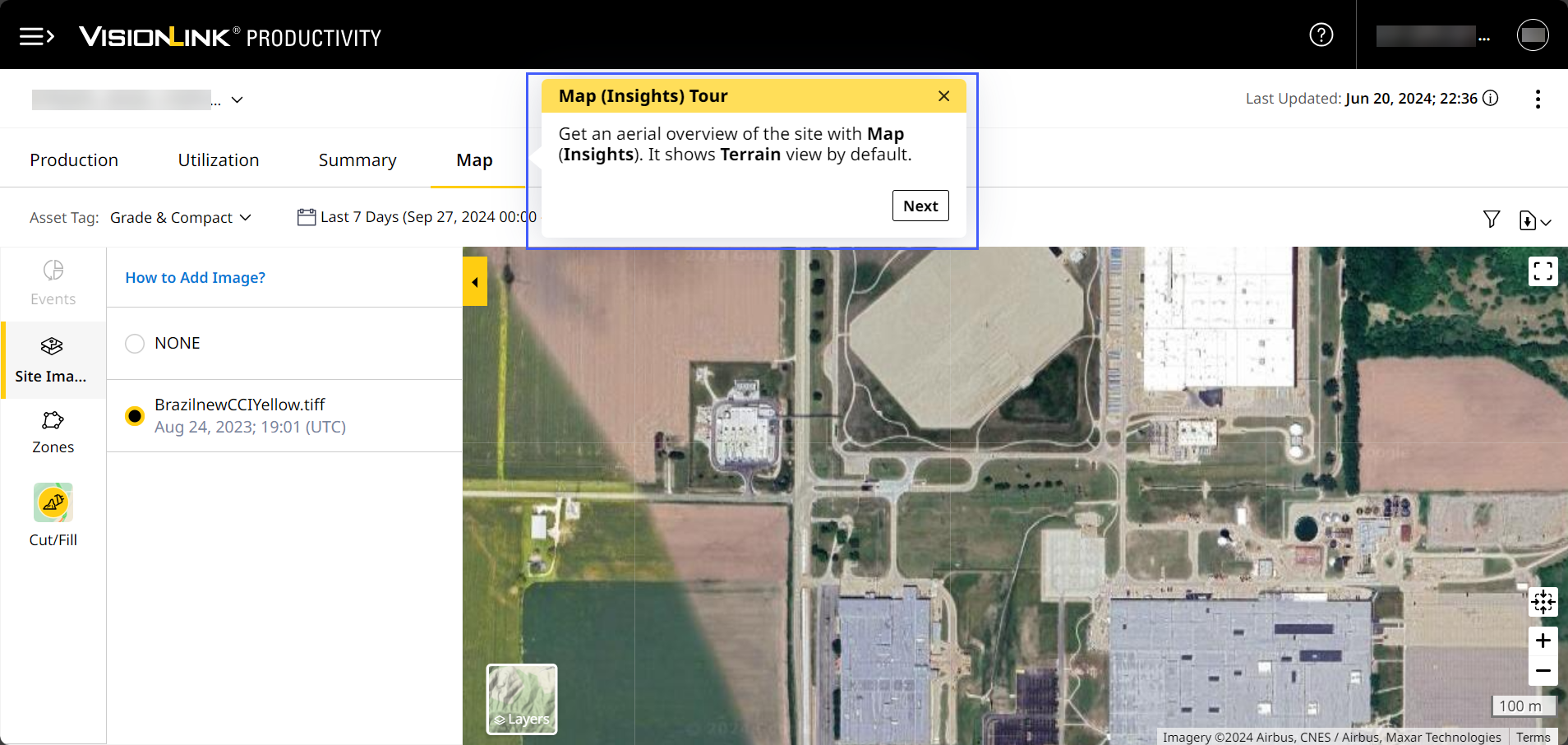Image resolution: width=1568 pixels, height=745 pixels.
Task: Open the help question mark icon
Action: click(1321, 35)
